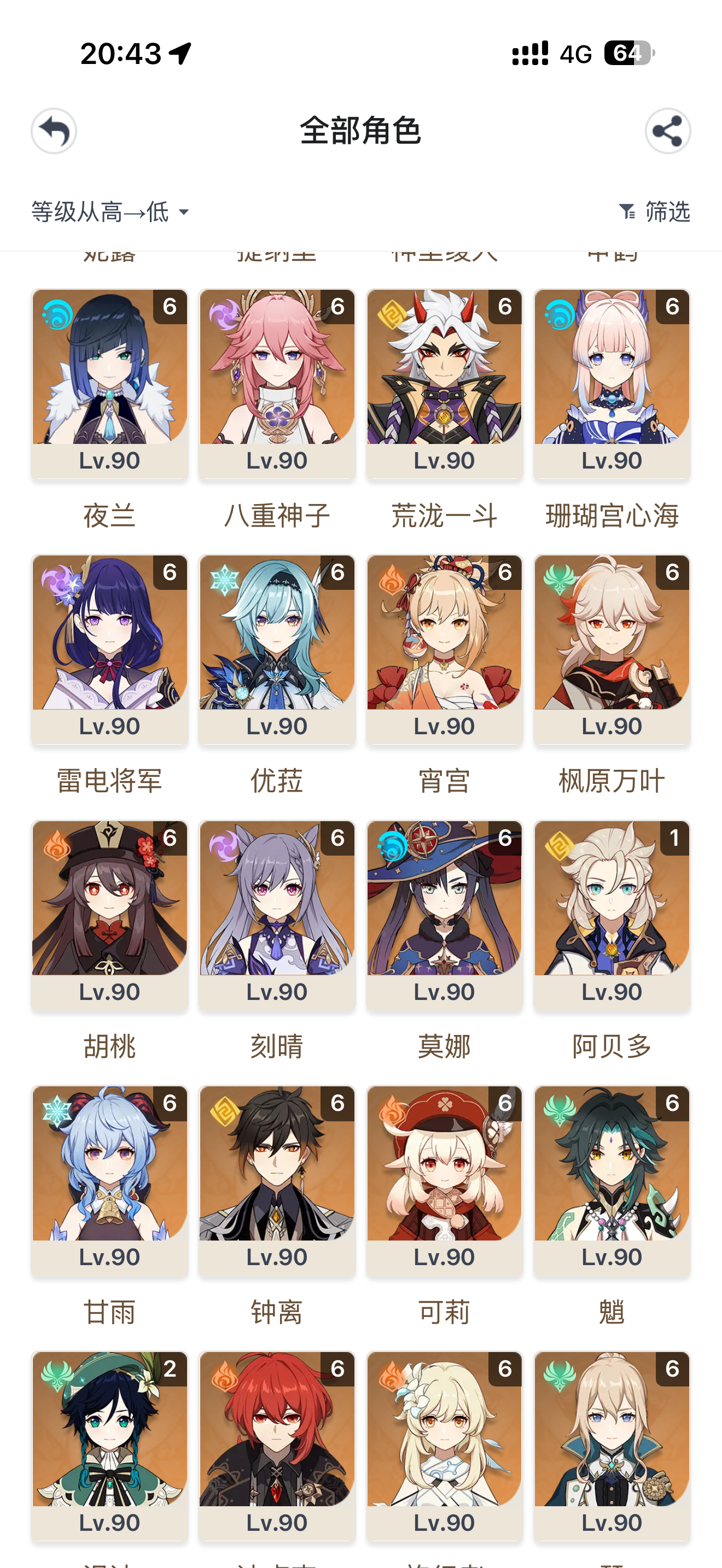The height and width of the screenshot is (1568, 722).
Task: Open 阿贝多 character card
Action: point(612,915)
